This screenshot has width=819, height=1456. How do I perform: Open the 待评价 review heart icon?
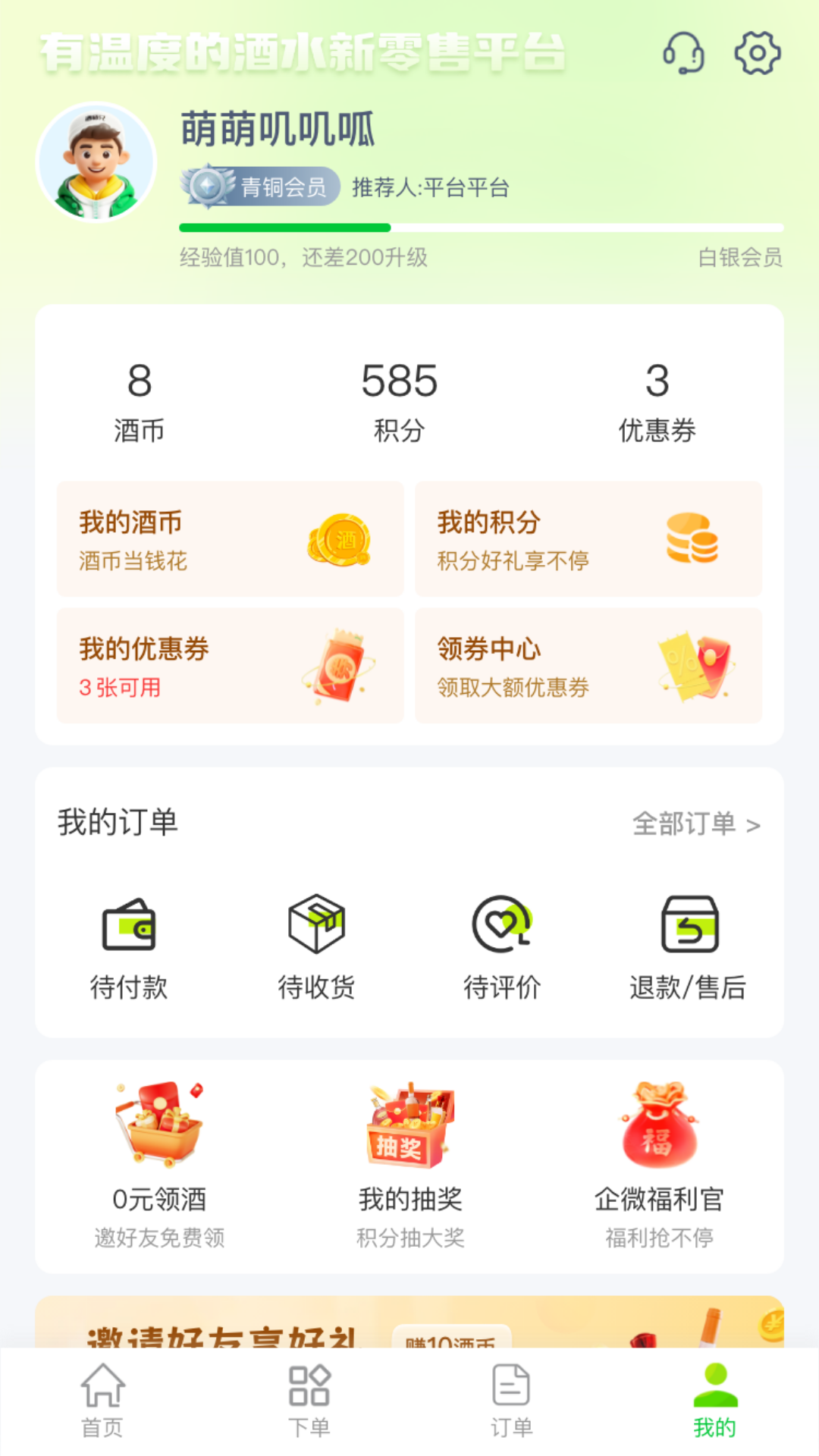point(500,927)
